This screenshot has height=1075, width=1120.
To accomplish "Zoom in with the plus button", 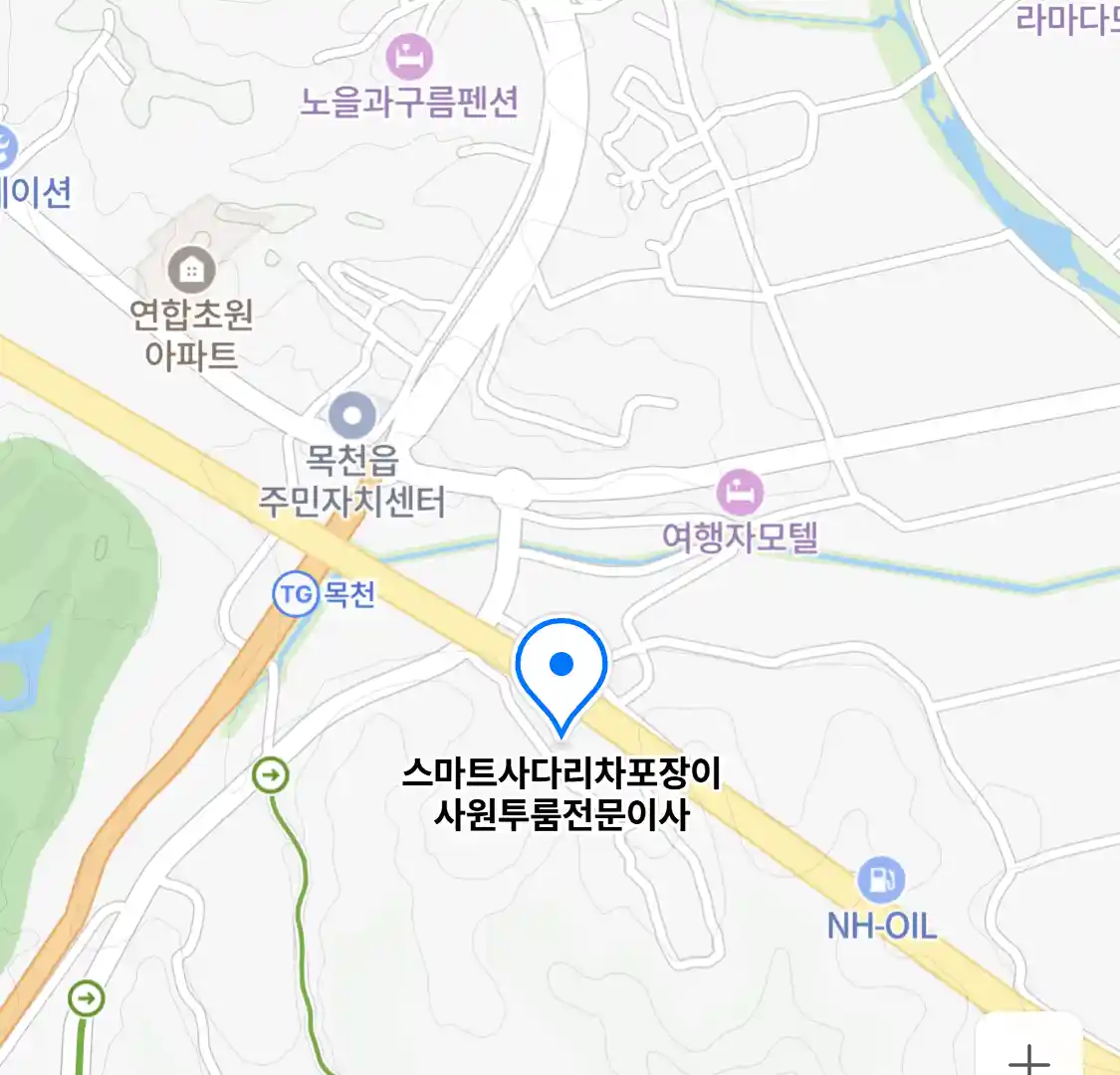I will click(1029, 1055).
